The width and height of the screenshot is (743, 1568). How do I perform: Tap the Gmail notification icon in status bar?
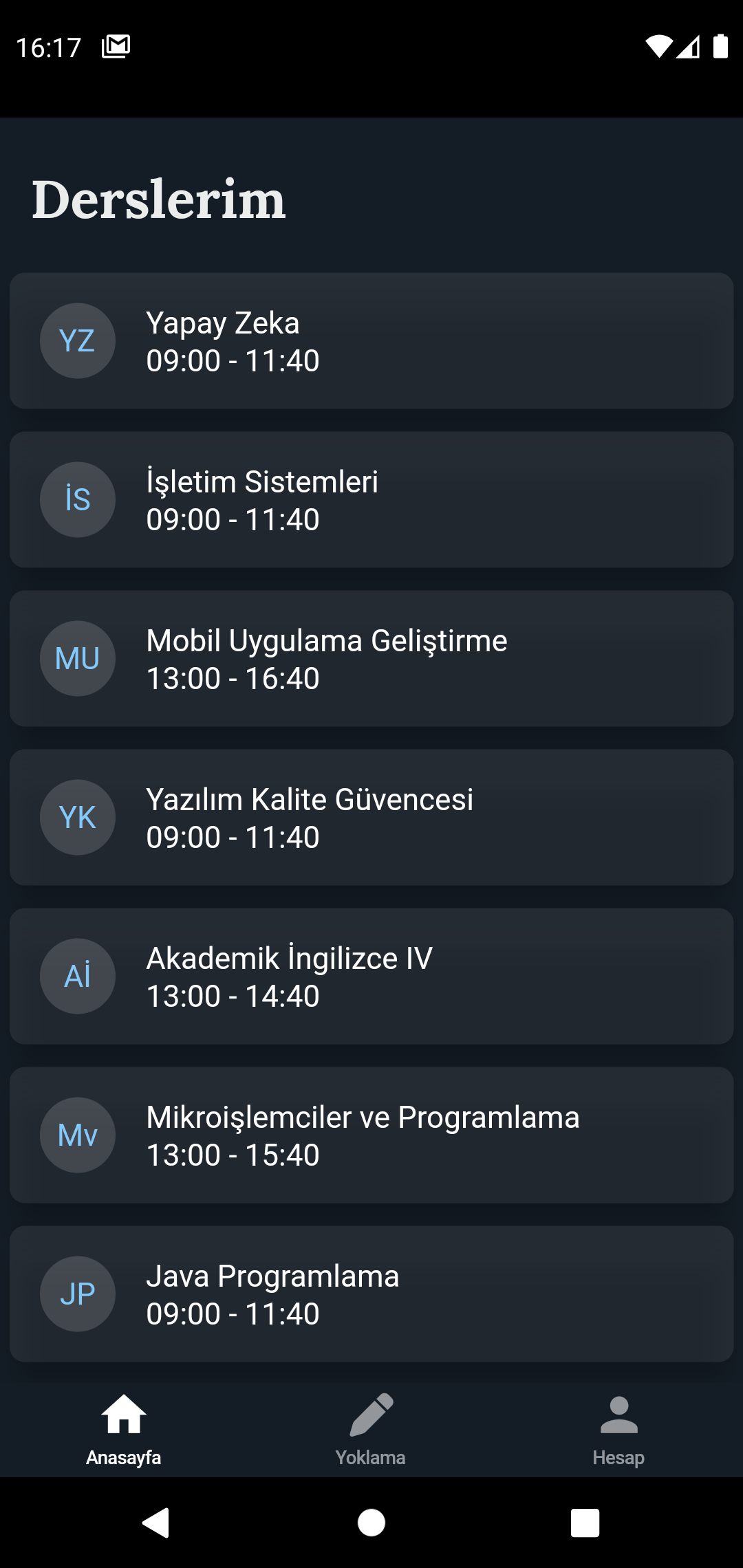[115, 46]
